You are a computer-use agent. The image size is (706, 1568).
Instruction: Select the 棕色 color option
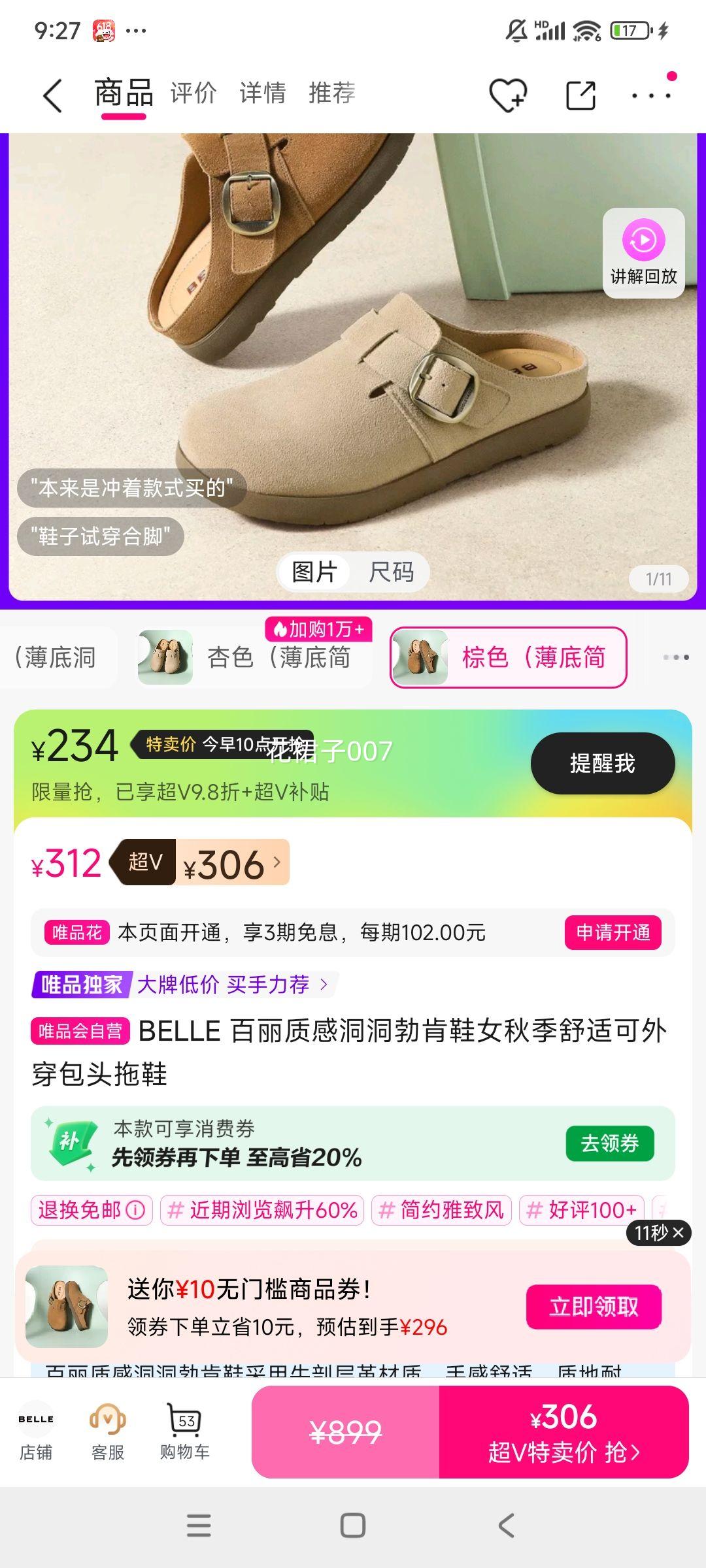(x=508, y=657)
